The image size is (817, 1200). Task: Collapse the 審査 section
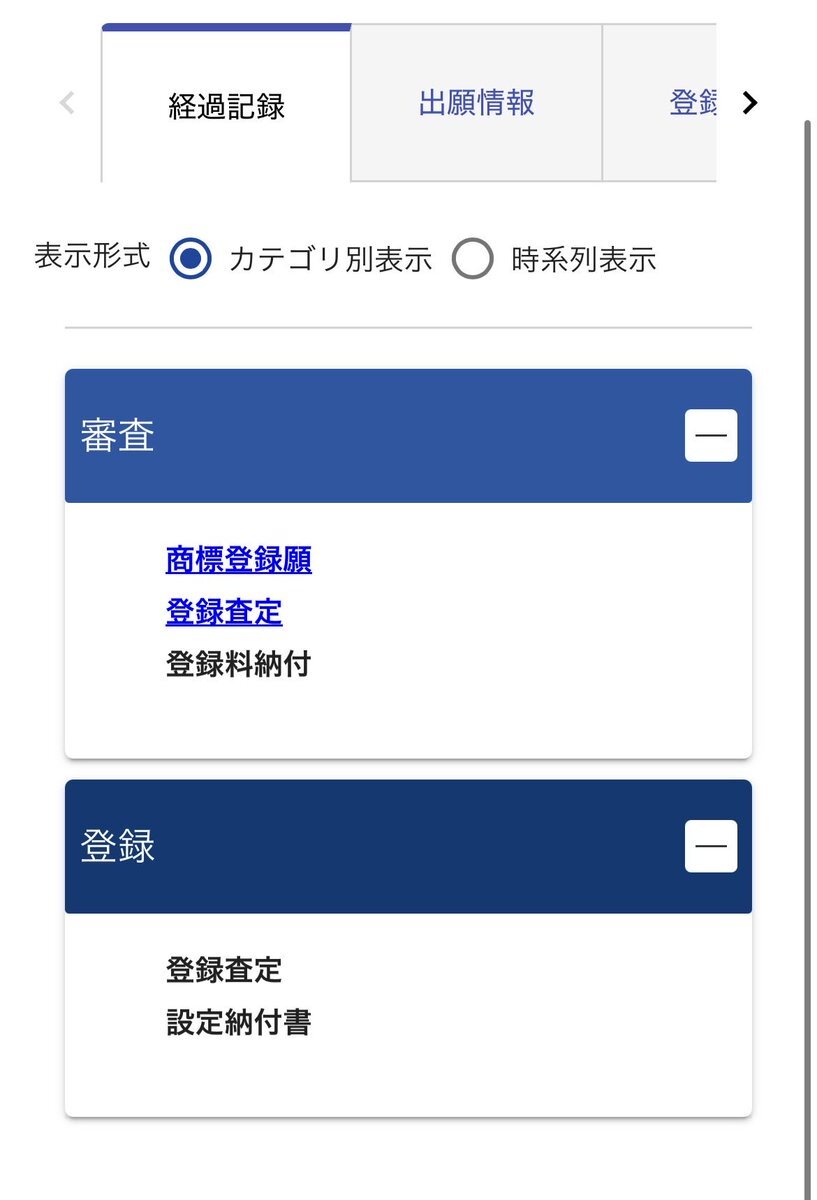(x=710, y=436)
